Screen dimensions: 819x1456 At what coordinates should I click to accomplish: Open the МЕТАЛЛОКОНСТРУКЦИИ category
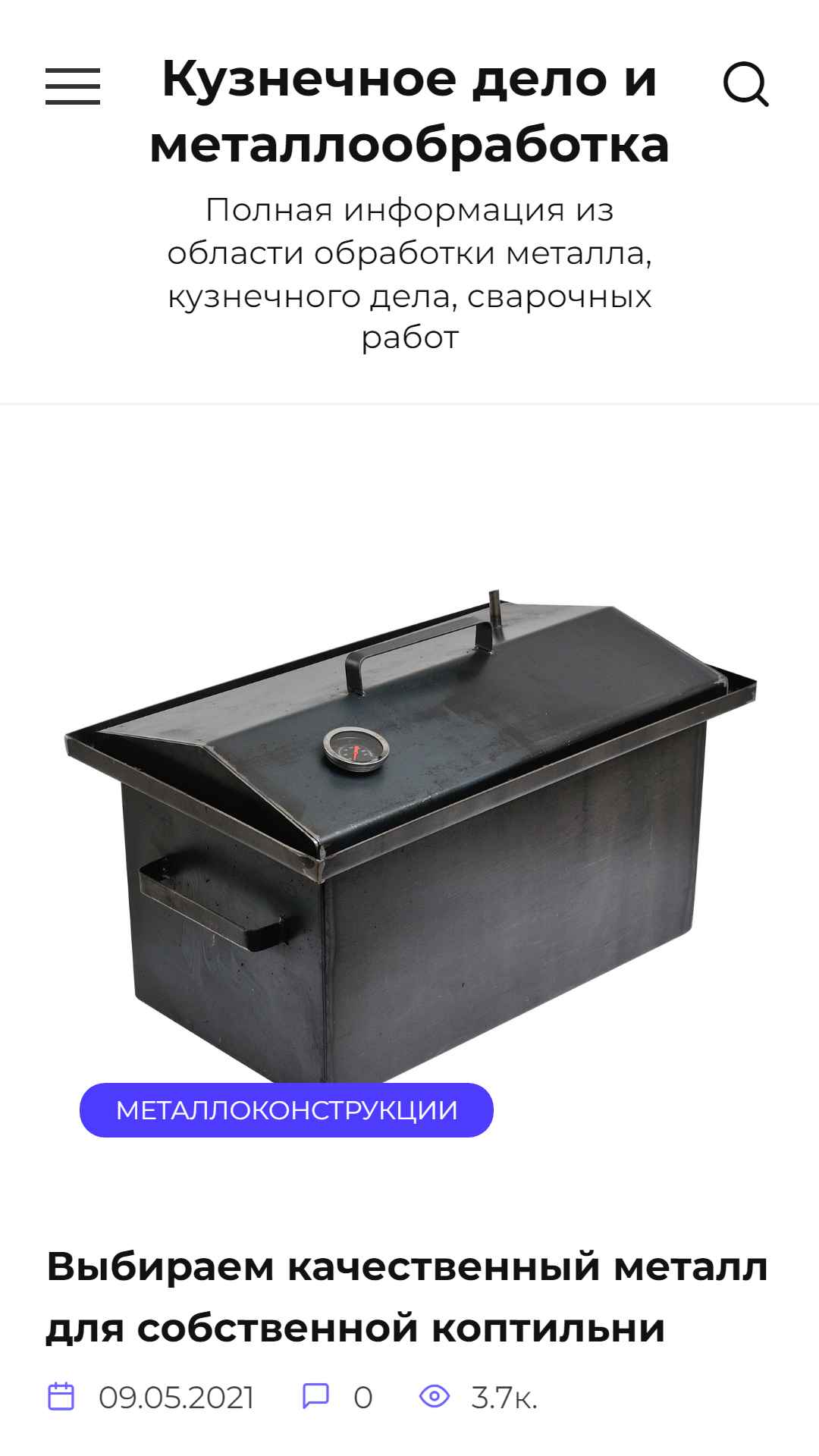pos(286,1109)
